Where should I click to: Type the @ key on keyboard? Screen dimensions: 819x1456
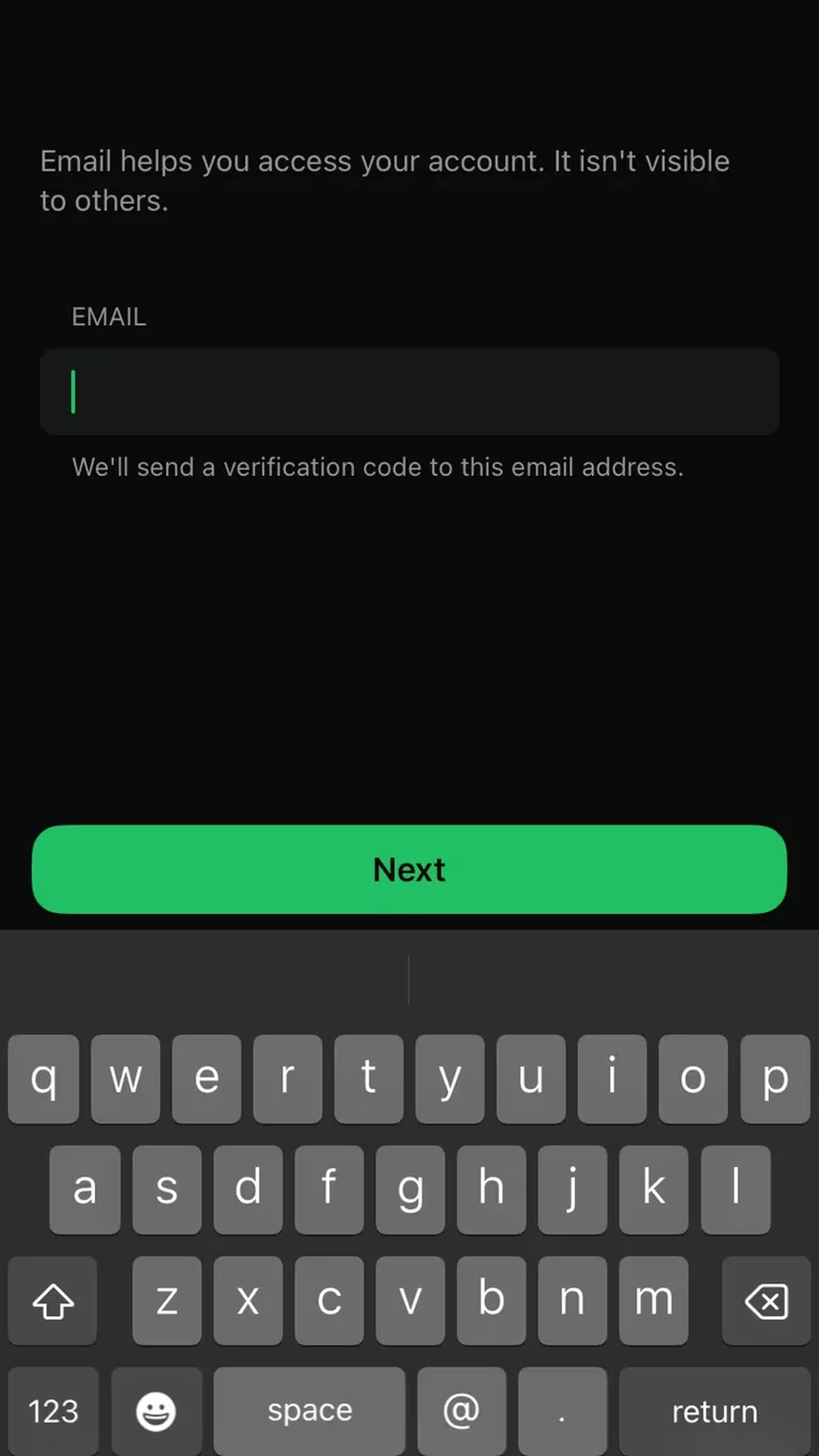pos(461,1410)
